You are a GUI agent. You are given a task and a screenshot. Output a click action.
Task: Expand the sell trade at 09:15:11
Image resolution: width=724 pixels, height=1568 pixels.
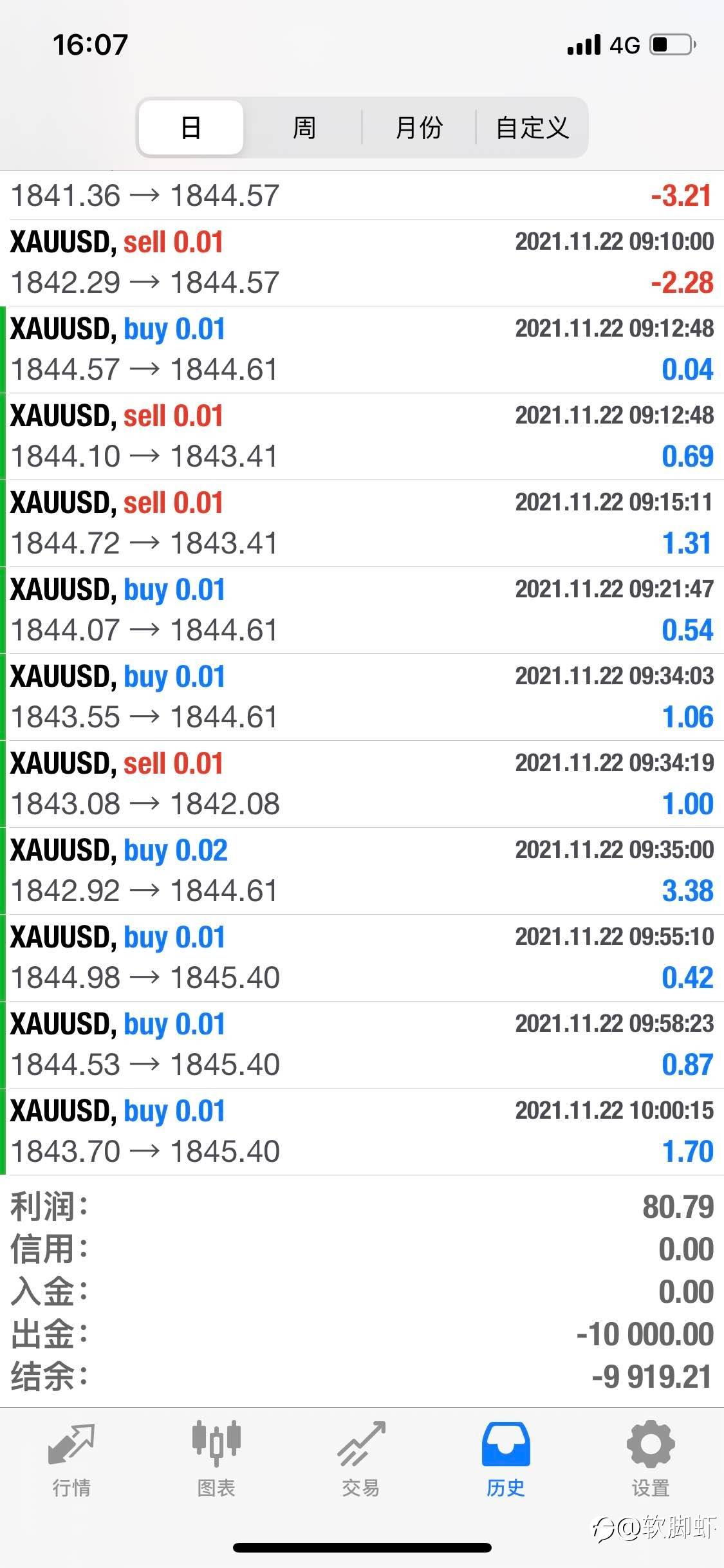[x=362, y=523]
